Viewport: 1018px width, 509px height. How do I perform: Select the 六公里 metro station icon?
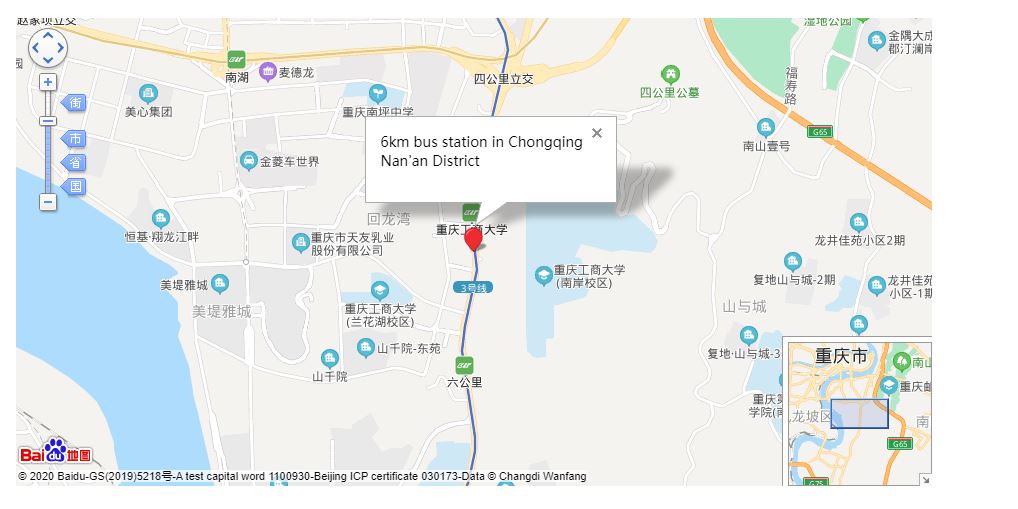pyautogui.click(x=464, y=365)
